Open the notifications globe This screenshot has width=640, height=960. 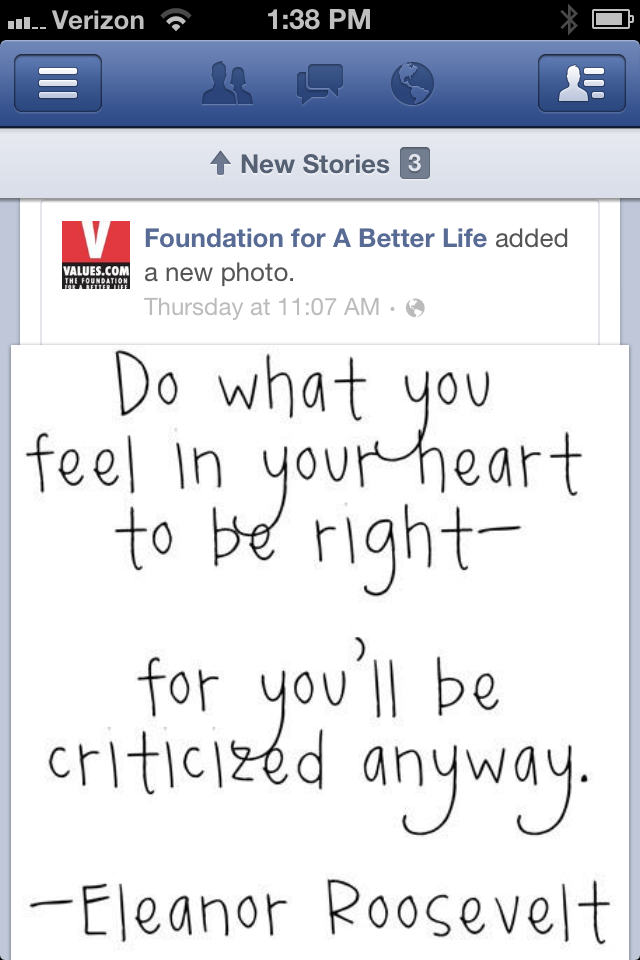coord(410,84)
